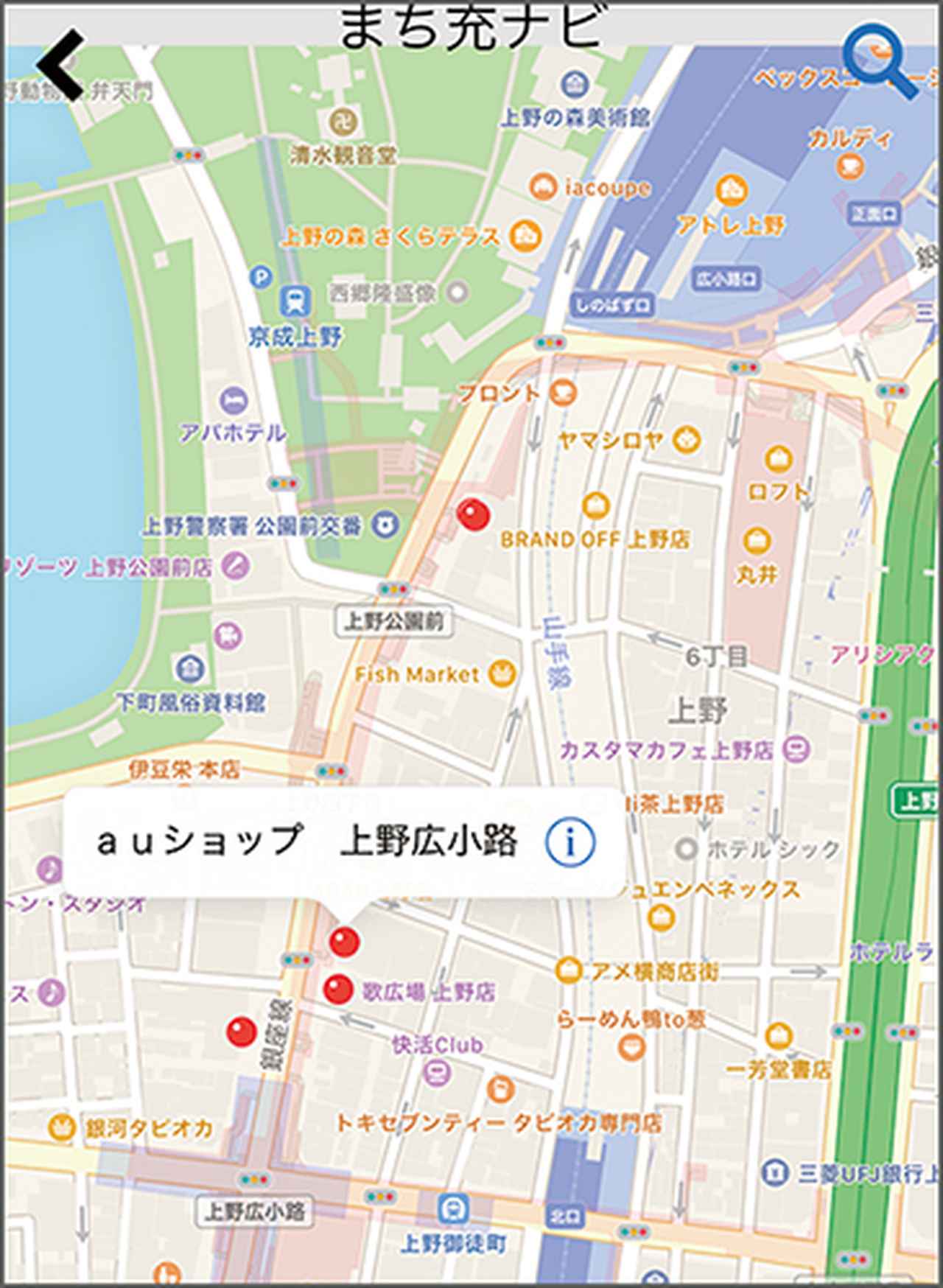Tap the auショップ 上野広小路 callout bubble

click(x=306, y=842)
